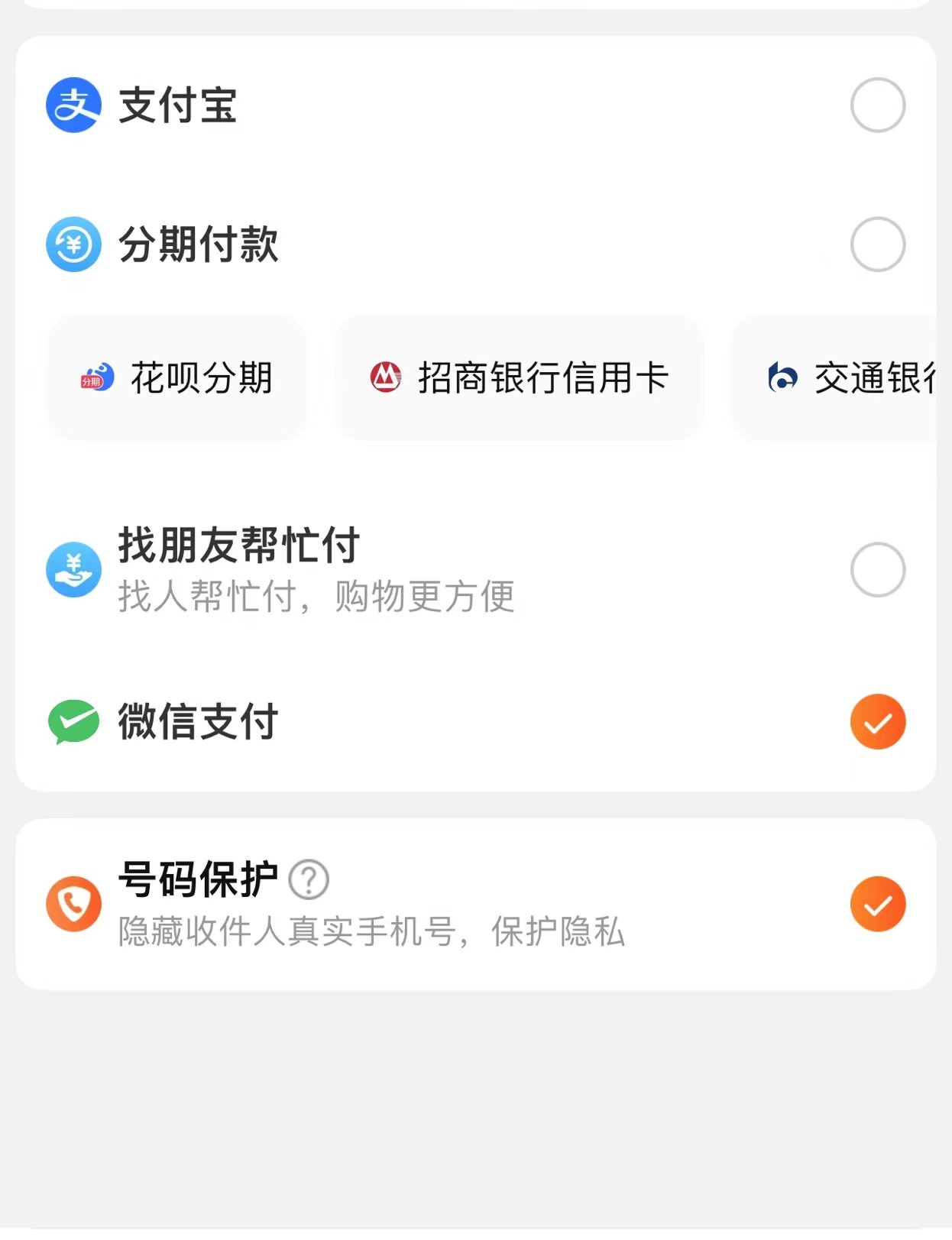Select 招商银行信用卡 installment chip
Viewport: 952px width, 1240px height.
(x=519, y=377)
